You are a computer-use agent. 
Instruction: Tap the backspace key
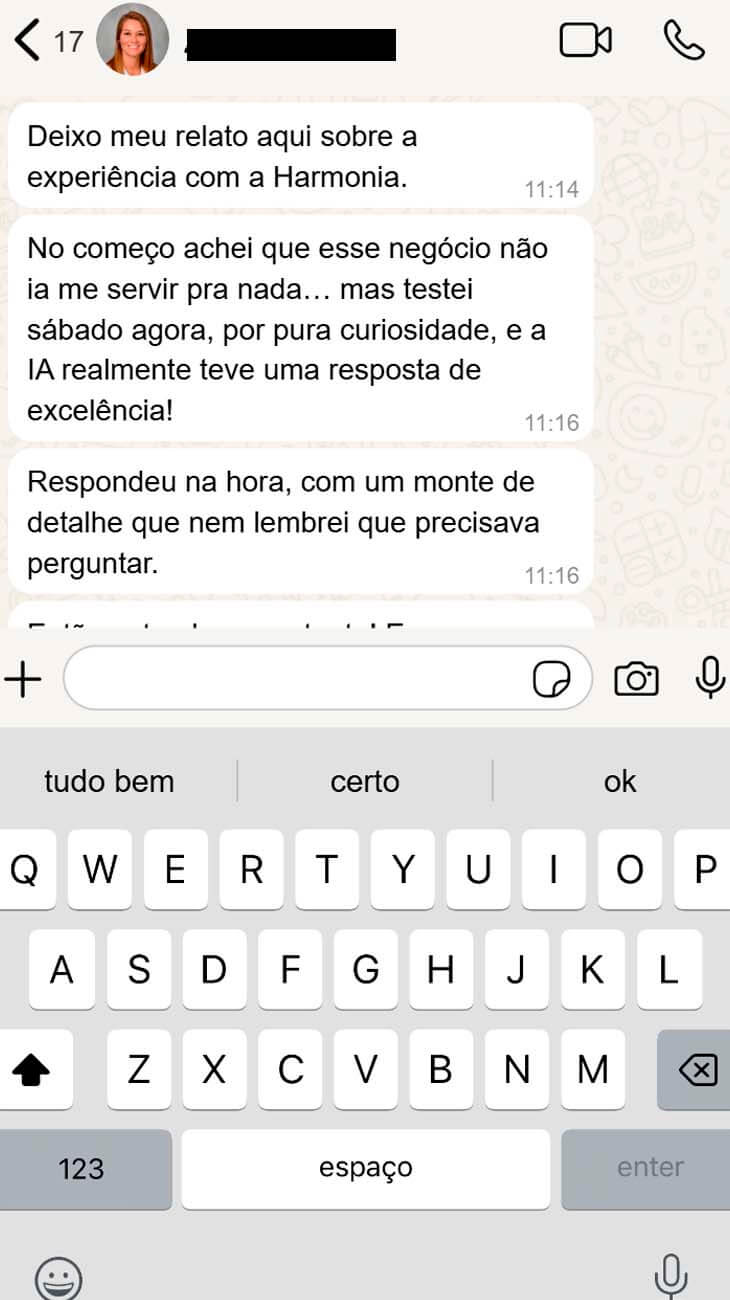(x=697, y=1070)
